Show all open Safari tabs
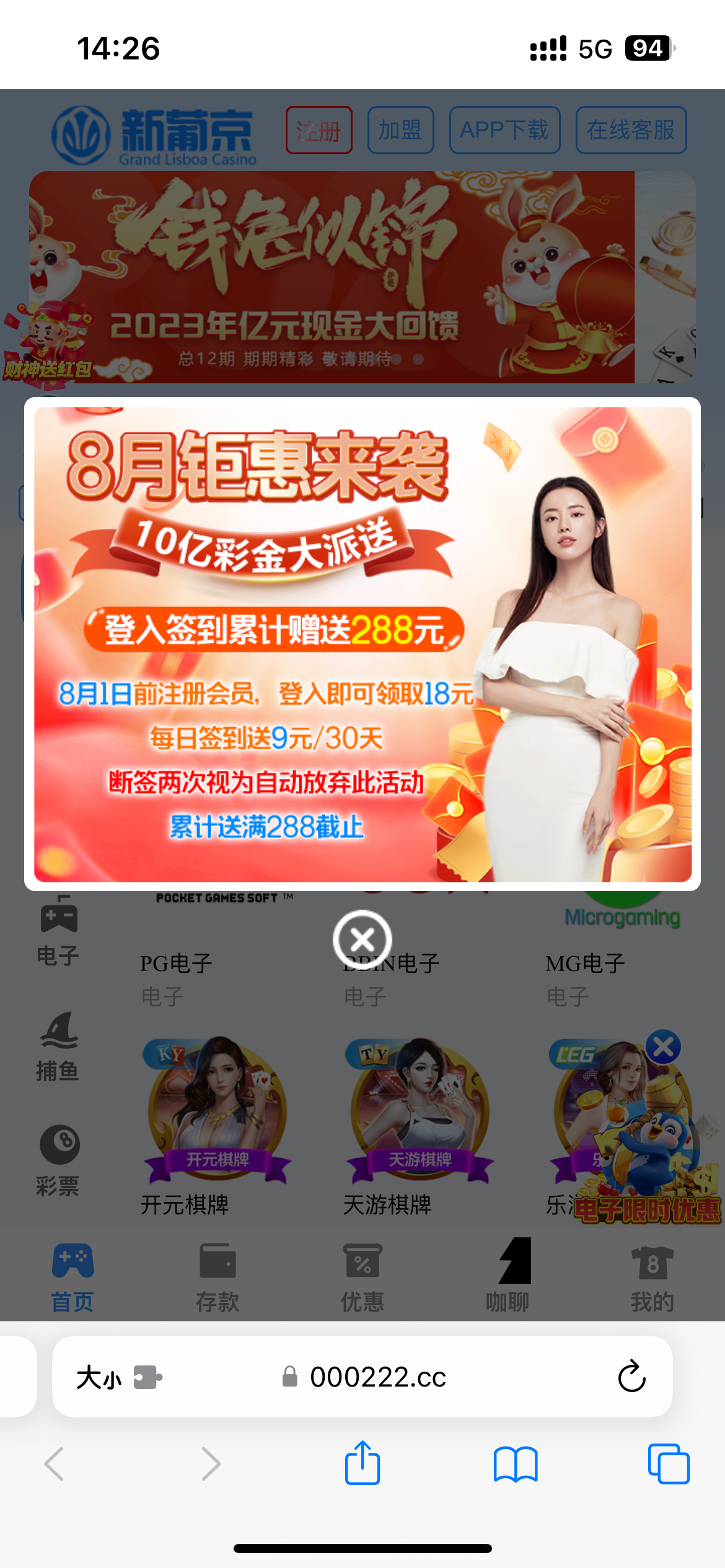The image size is (725, 1568). coord(668,1463)
